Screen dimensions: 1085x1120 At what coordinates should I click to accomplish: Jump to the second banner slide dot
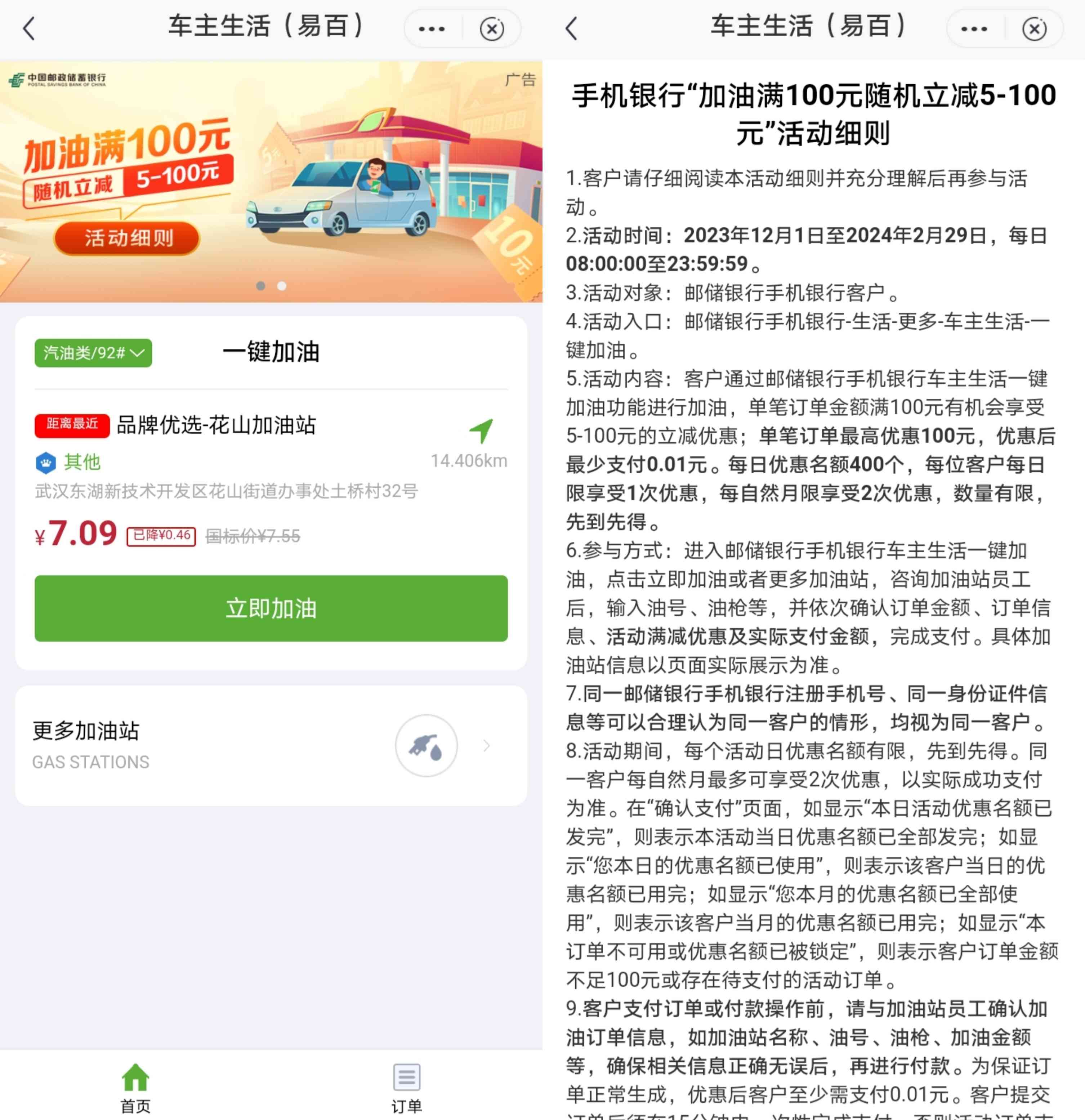[x=282, y=286]
